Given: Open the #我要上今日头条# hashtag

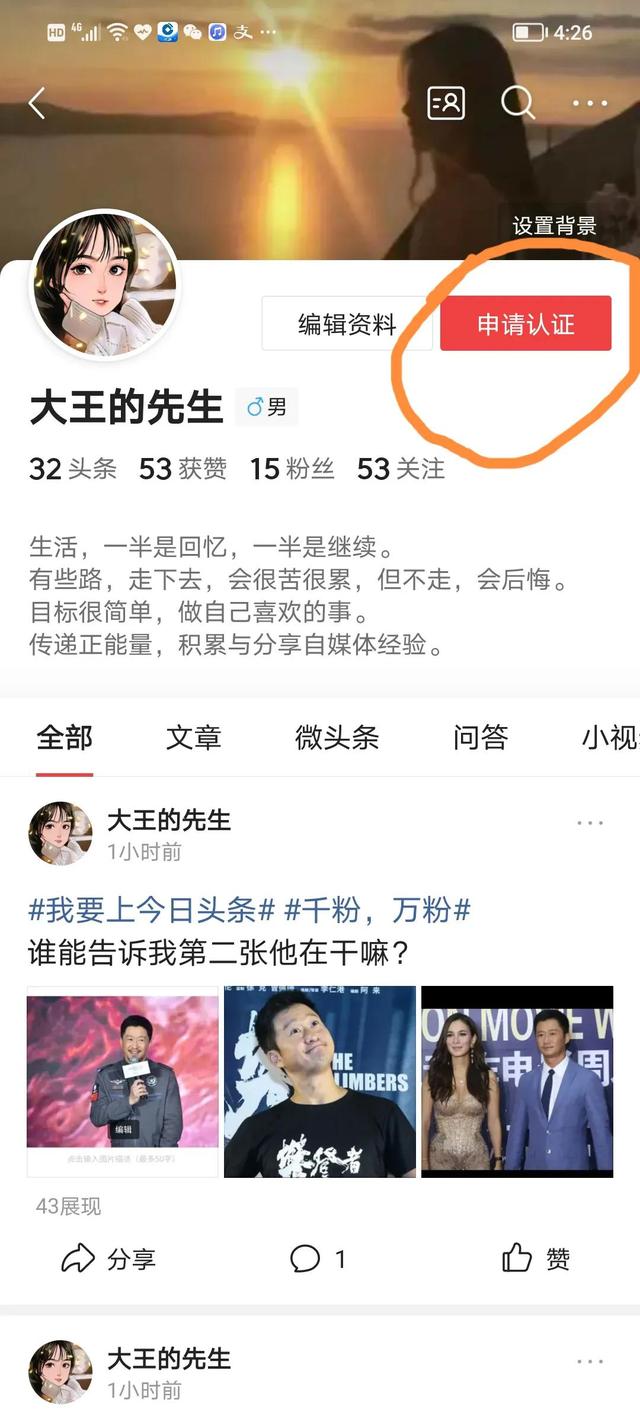Looking at the screenshot, I should [152, 910].
